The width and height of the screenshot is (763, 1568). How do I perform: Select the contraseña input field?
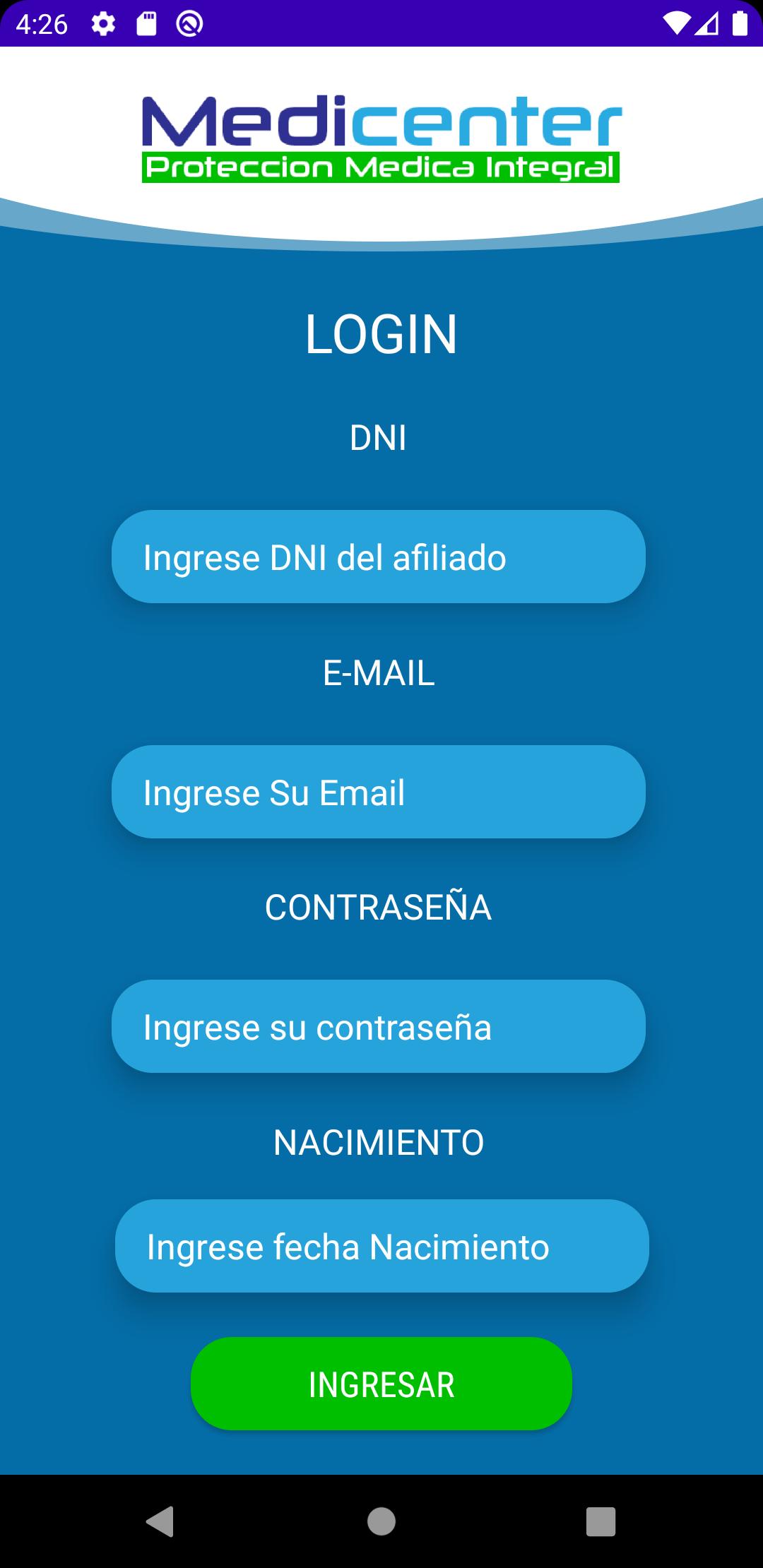point(379,1026)
